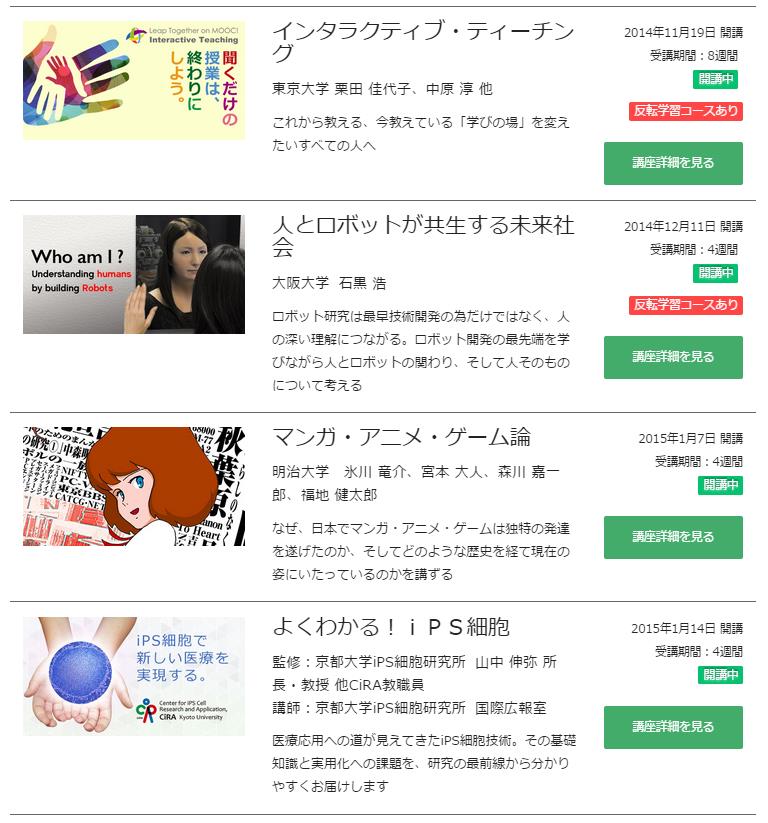Open the Interactive Teaching course thumbnail

(134, 81)
